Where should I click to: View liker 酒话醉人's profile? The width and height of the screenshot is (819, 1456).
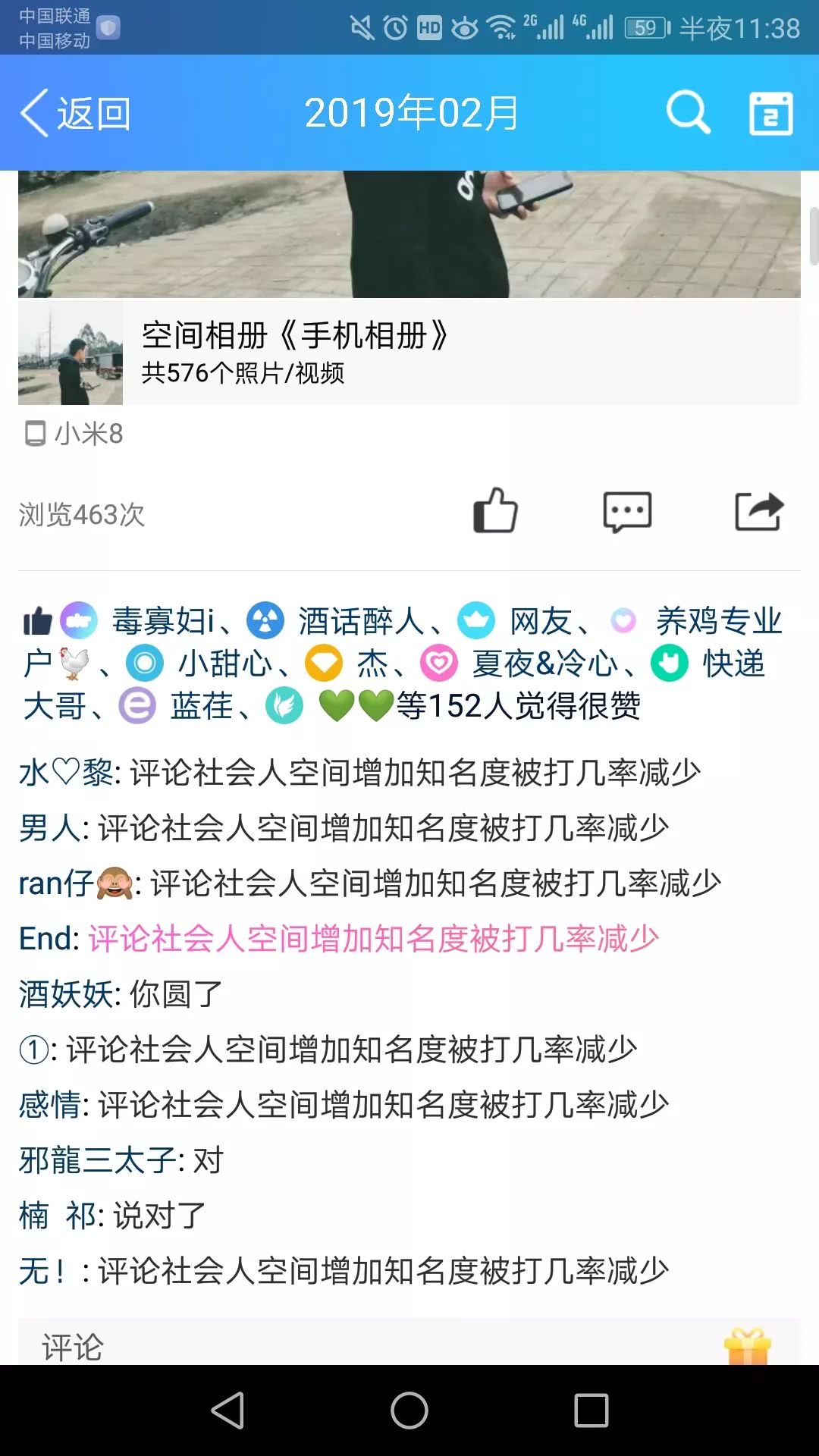[360, 621]
